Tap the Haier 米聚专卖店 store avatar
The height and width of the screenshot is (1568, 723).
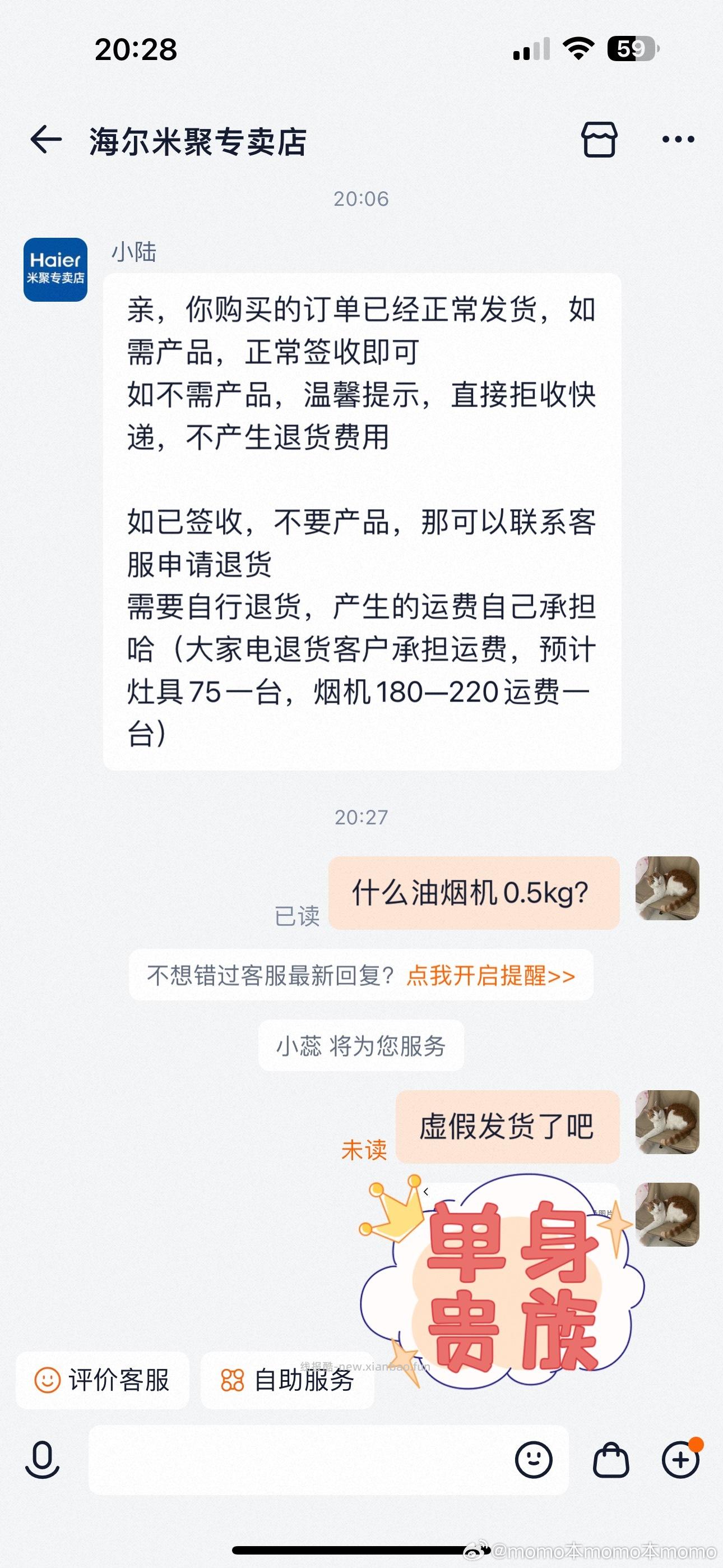point(54,268)
